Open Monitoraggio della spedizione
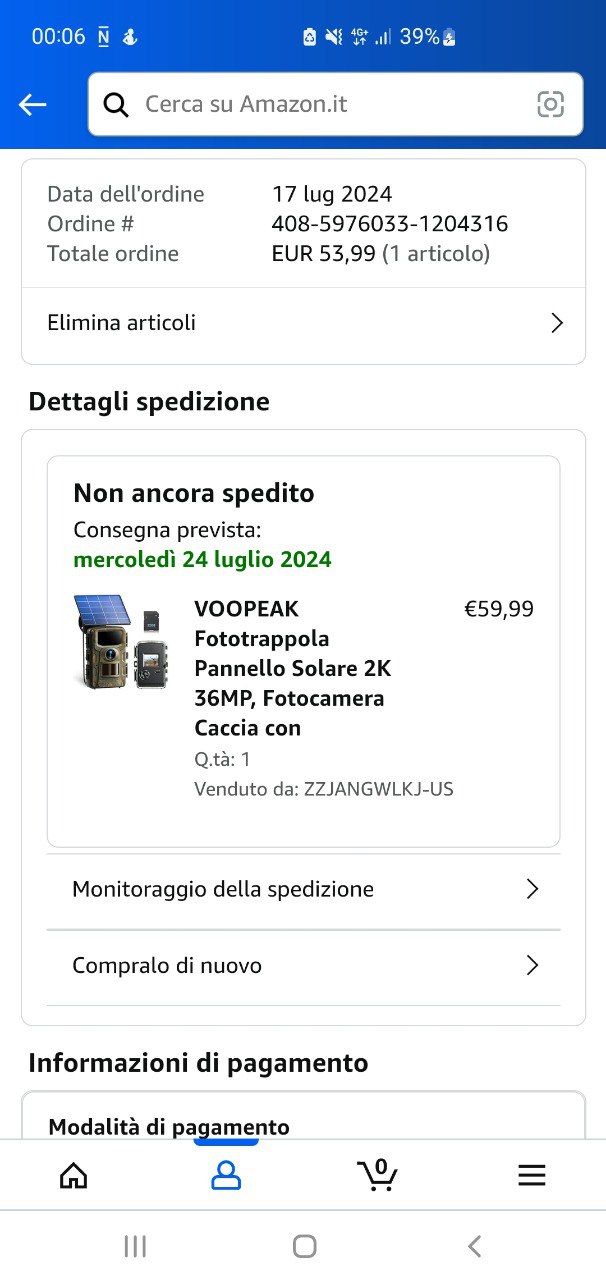This screenshot has height=1280, width=606. (x=303, y=889)
